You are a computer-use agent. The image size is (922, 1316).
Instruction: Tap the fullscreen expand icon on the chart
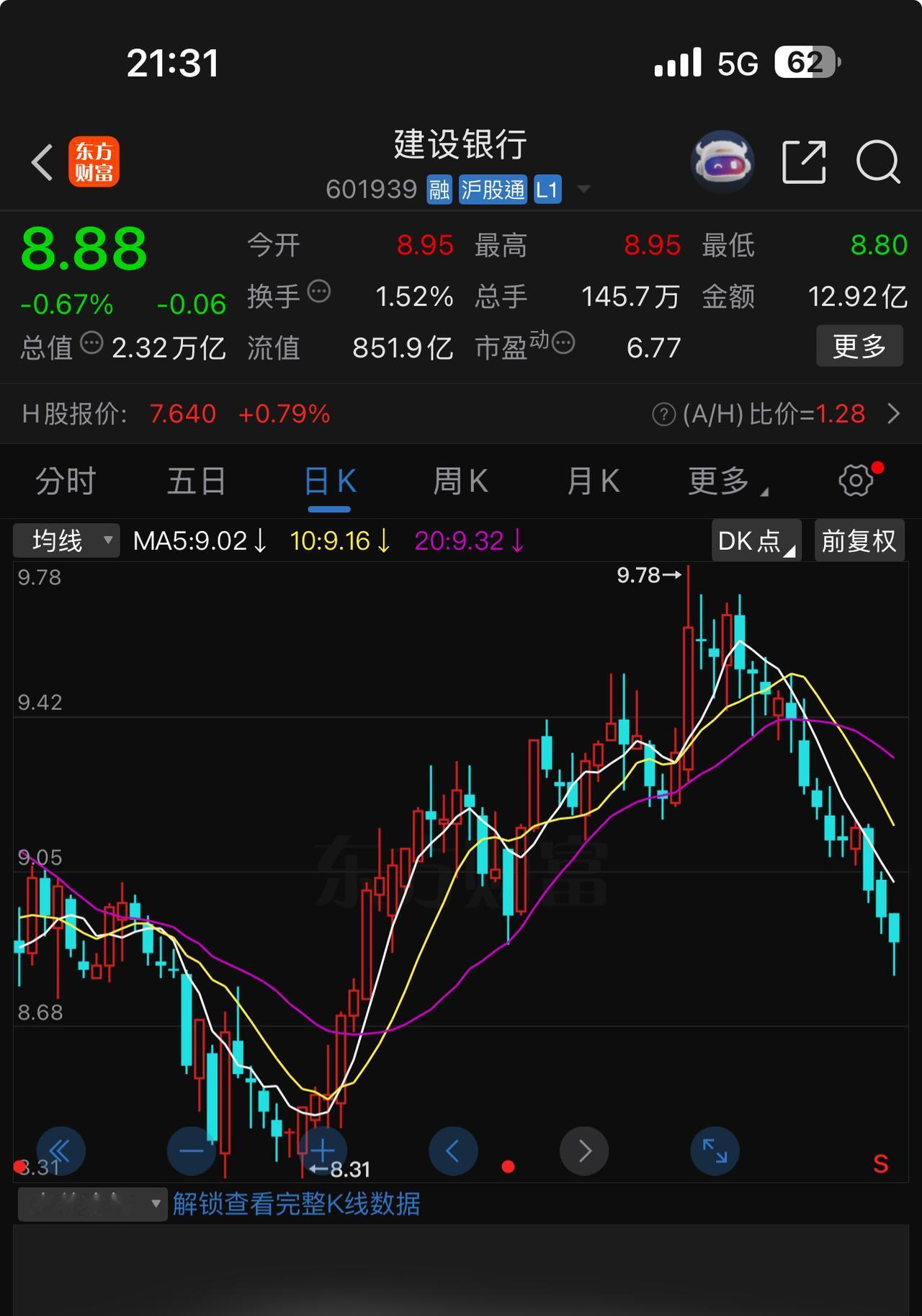click(x=715, y=1151)
